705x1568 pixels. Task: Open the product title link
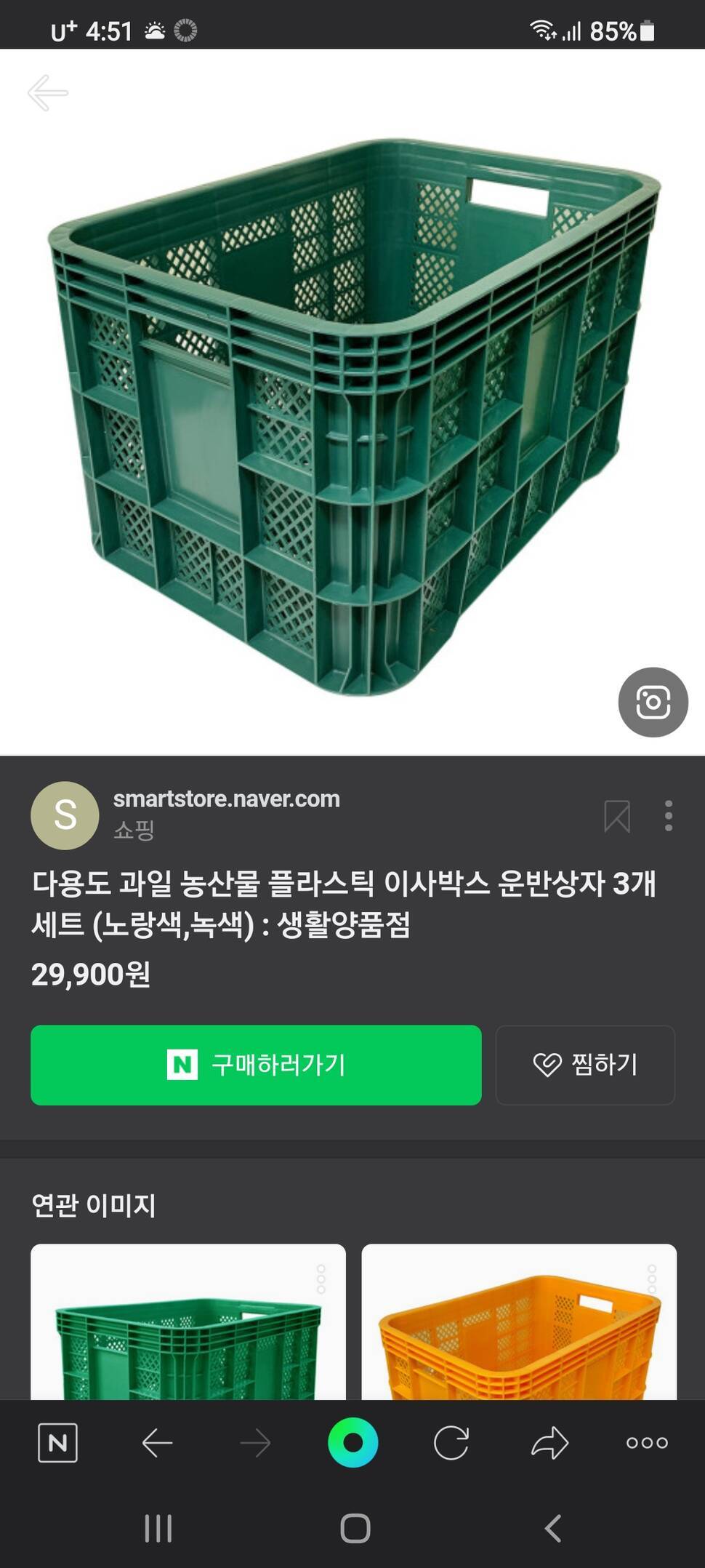pos(343,904)
